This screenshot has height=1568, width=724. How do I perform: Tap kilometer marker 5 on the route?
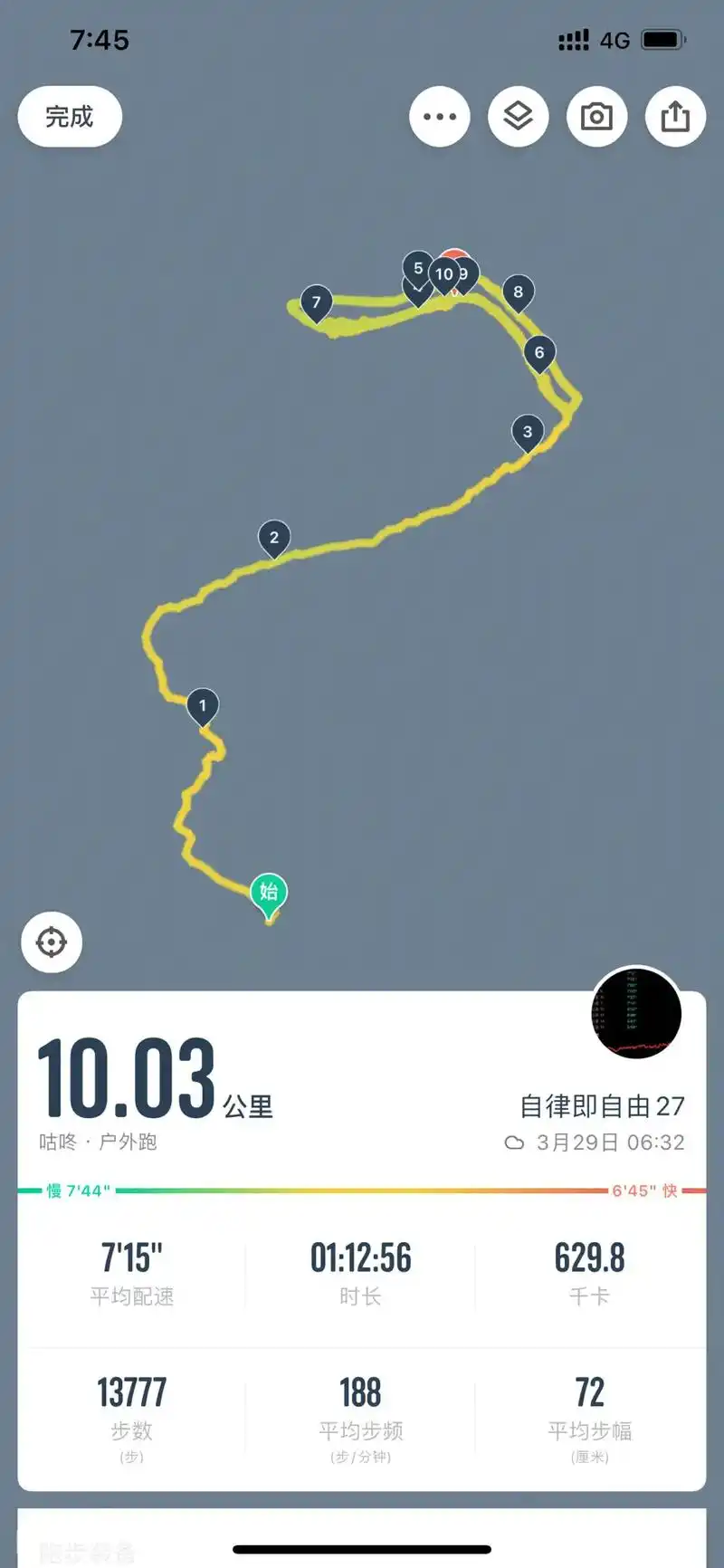416,269
